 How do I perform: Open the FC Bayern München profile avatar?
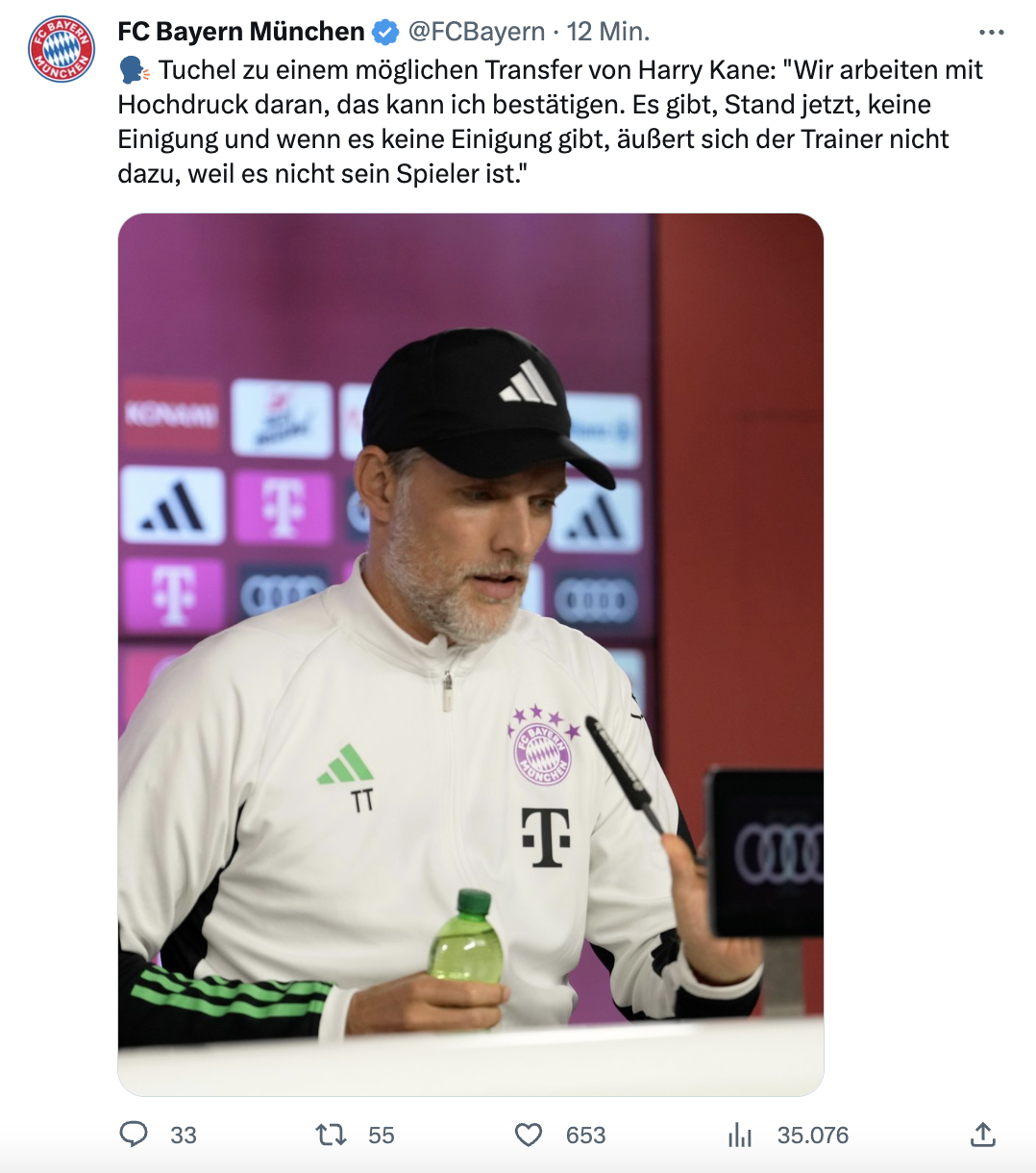tap(62, 49)
